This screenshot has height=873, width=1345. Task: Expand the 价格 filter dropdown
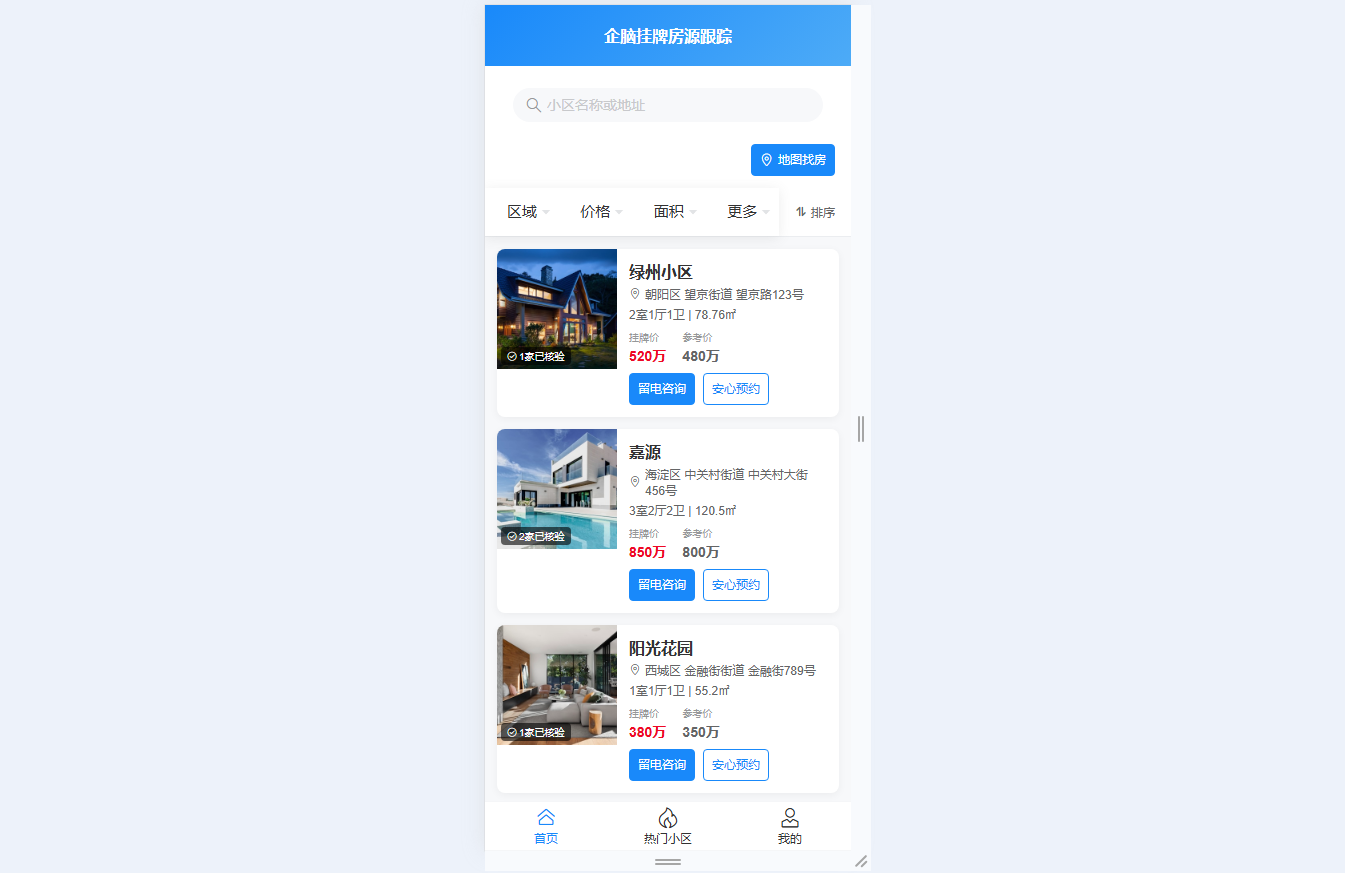click(x=601, y=212)
